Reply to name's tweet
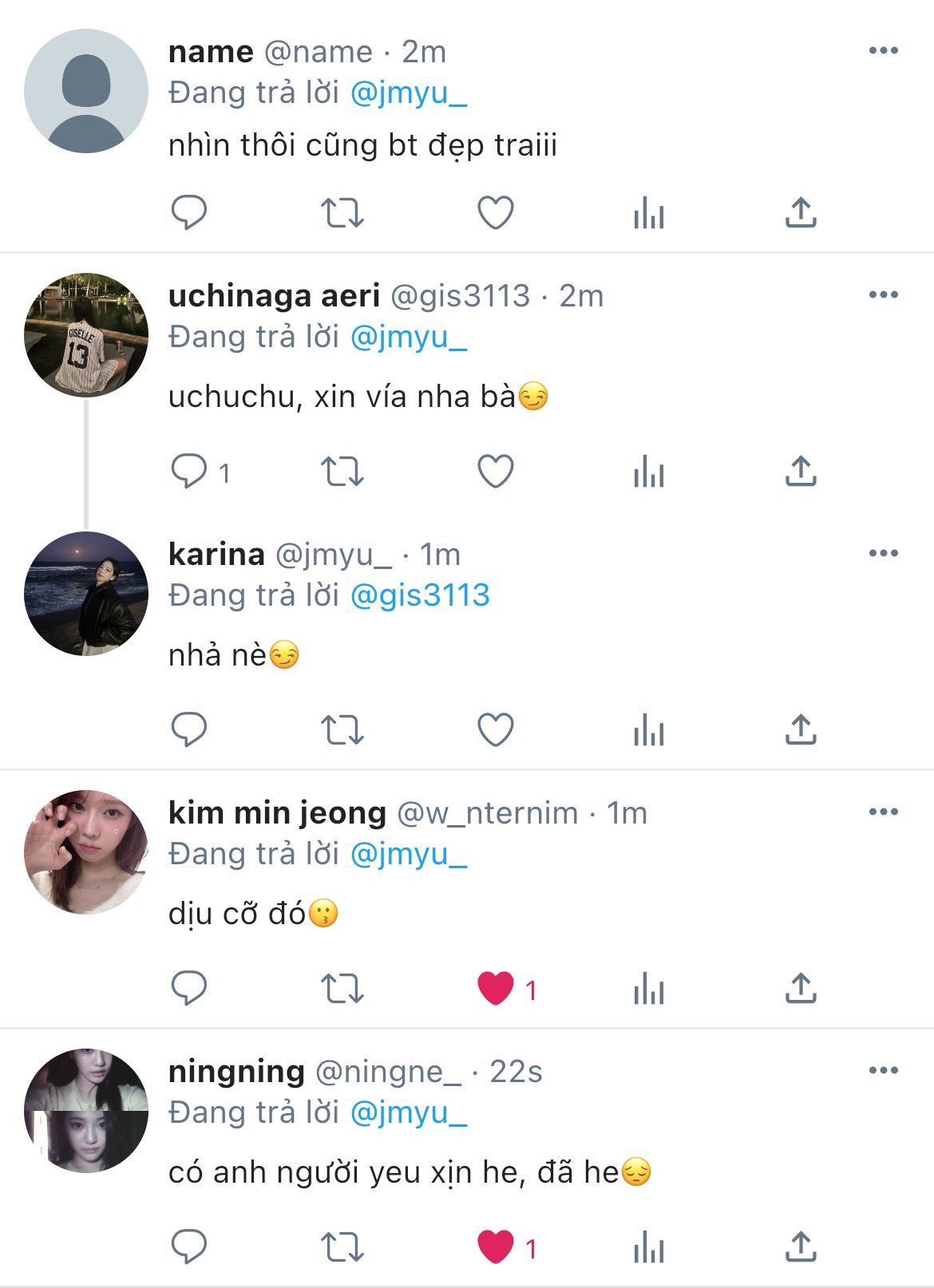The height and width of the screenshot is (1288, 934). 189,213
